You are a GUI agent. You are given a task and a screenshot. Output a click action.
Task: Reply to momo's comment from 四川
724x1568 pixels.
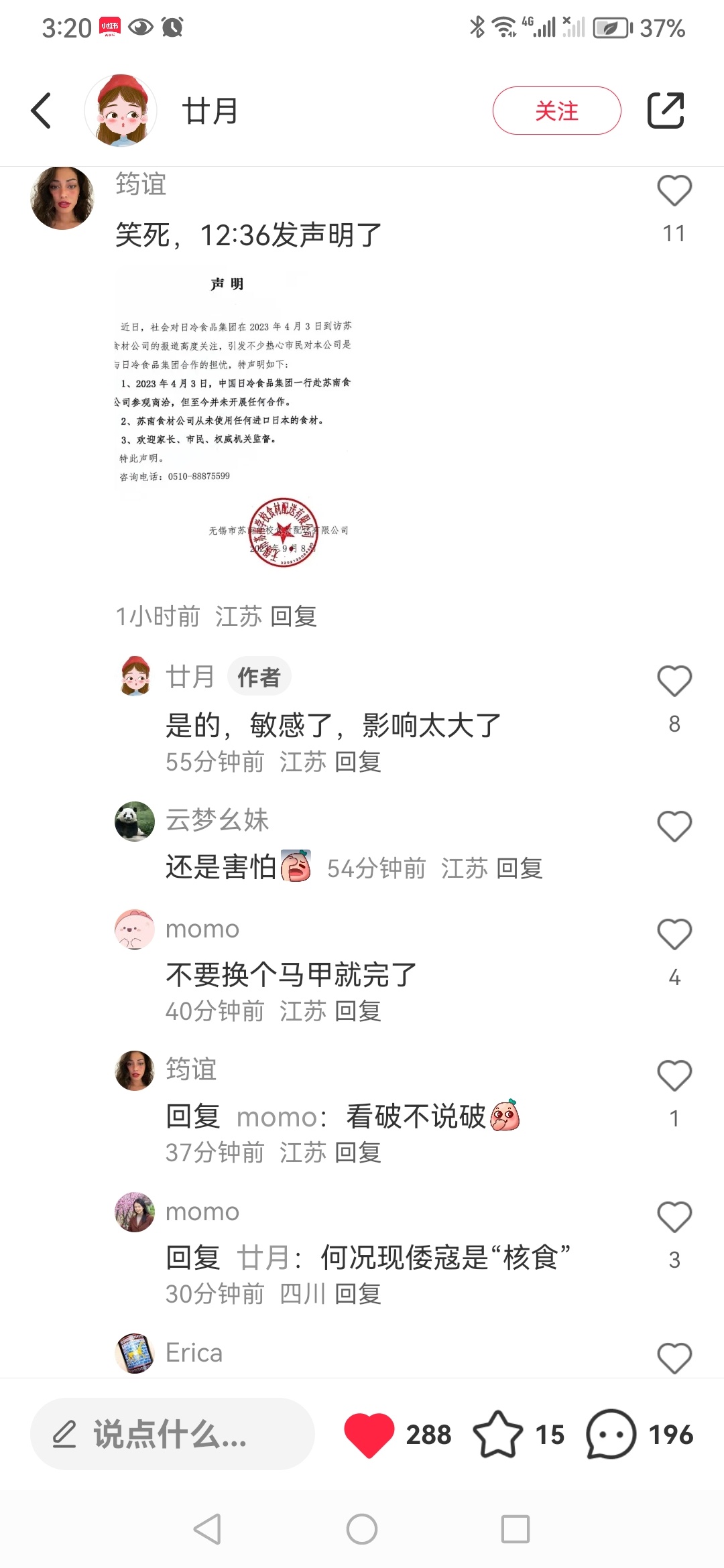[x=357, y=1294]
